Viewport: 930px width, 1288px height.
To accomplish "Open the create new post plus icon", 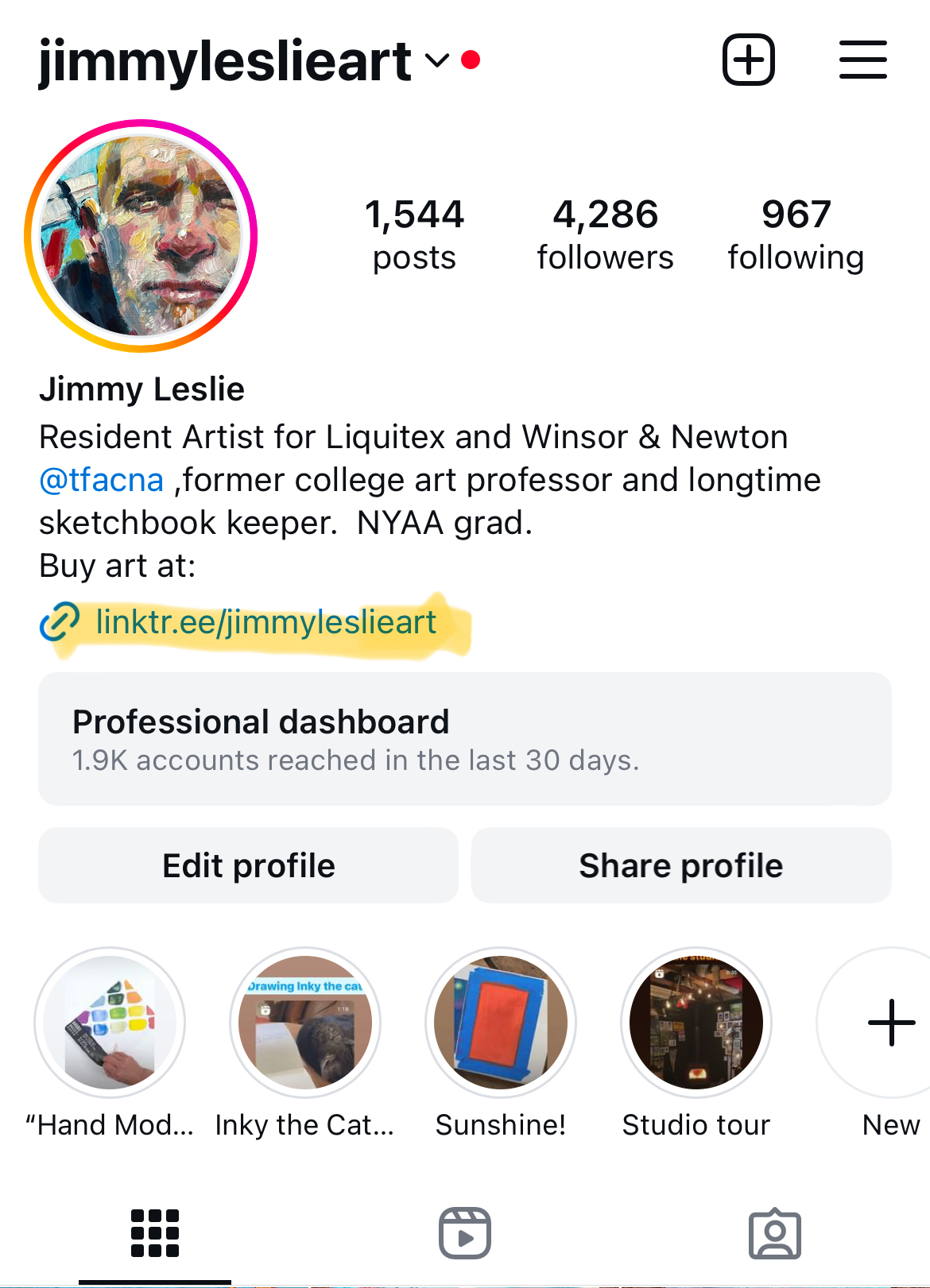I will (x=748, y=60).
